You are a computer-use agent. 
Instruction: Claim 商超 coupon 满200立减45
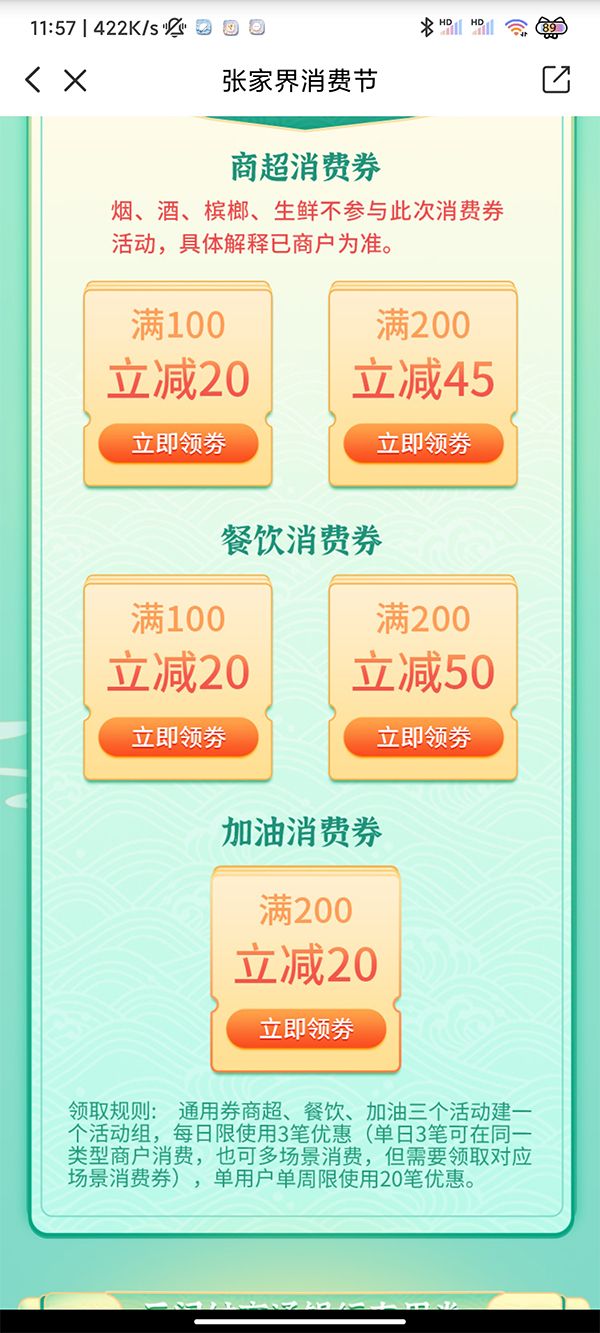coord(423,444)
